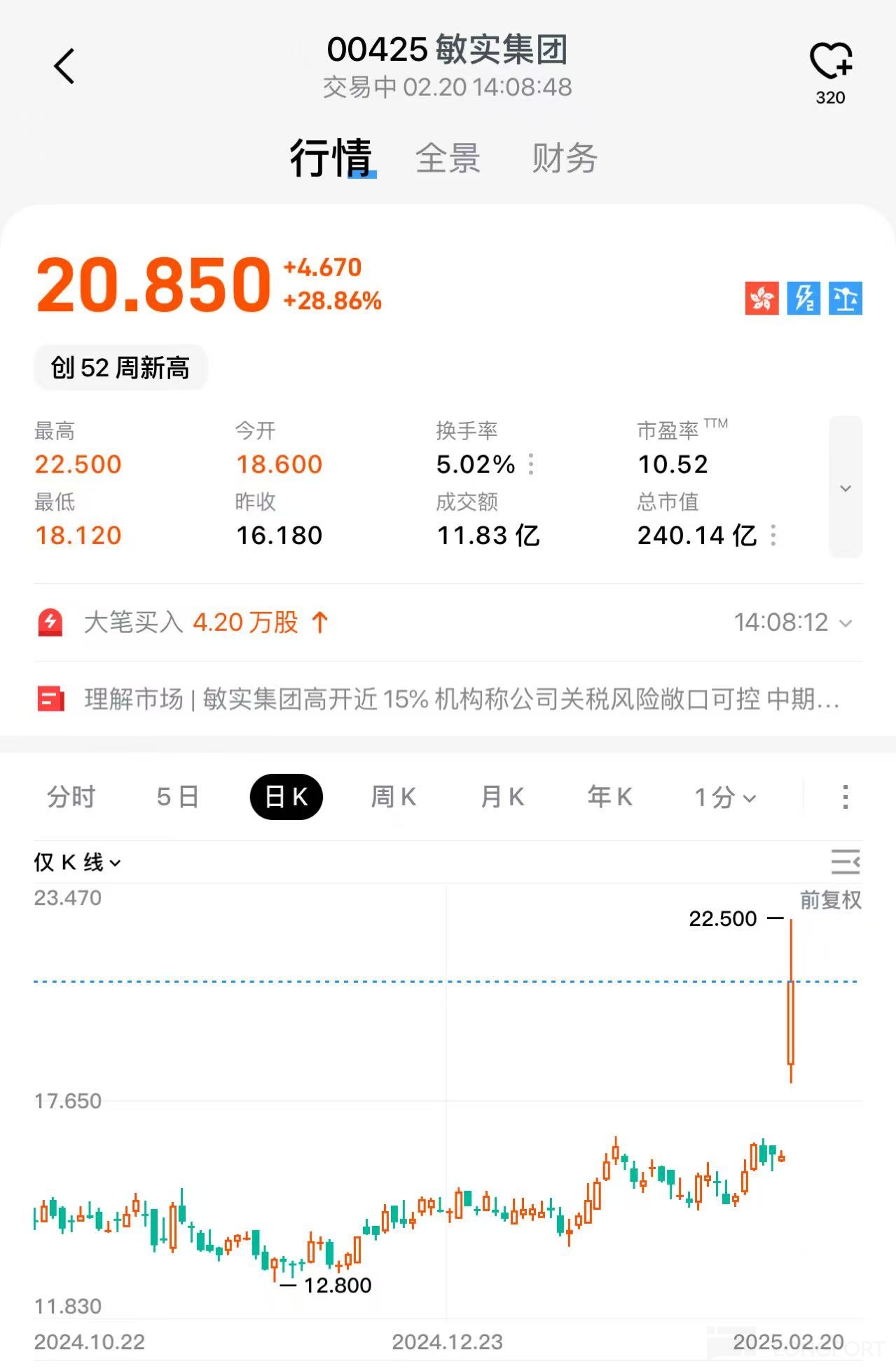Image resolution: width=896 pixels, height=1371 pixels.
Task: Add stock to watchlist via heart icon
Action: click(x=831, y=63)
